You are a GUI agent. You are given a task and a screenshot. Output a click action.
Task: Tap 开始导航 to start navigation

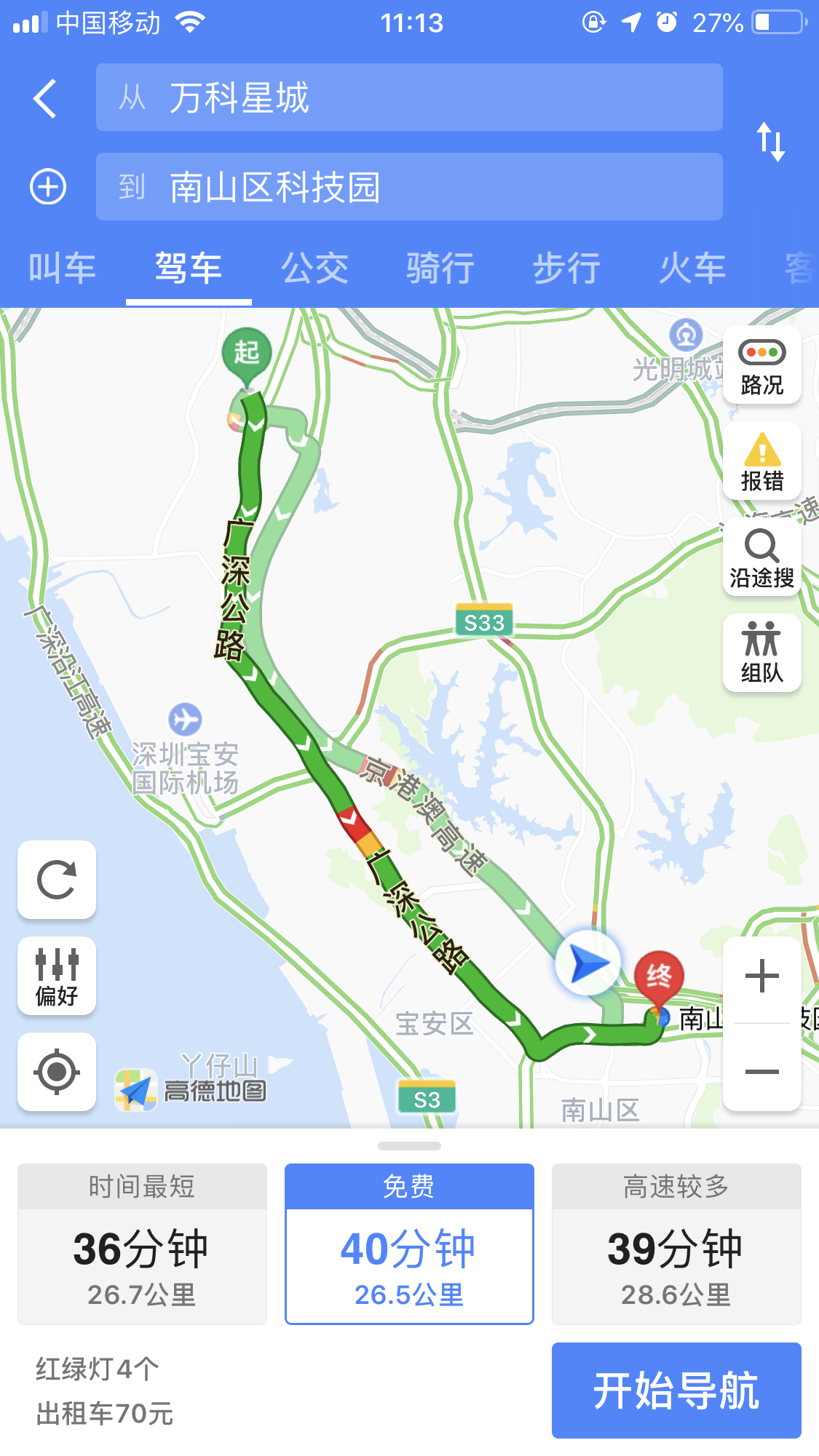(676, 1391)
